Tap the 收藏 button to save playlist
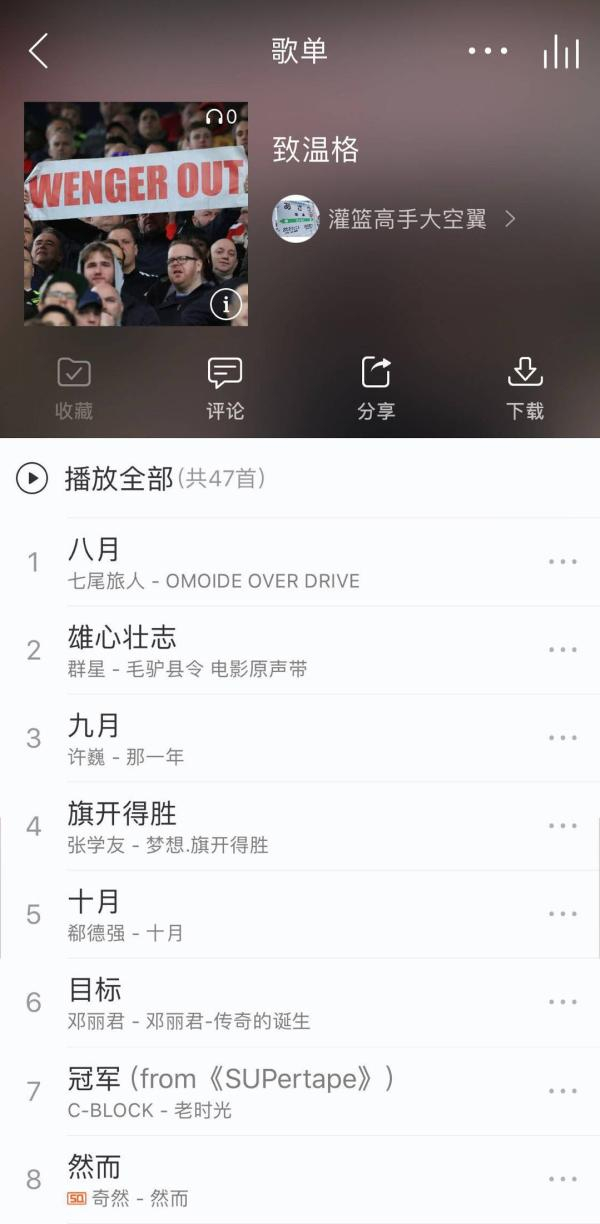This screenshot has height=1224, width=600. click(74, 389)
